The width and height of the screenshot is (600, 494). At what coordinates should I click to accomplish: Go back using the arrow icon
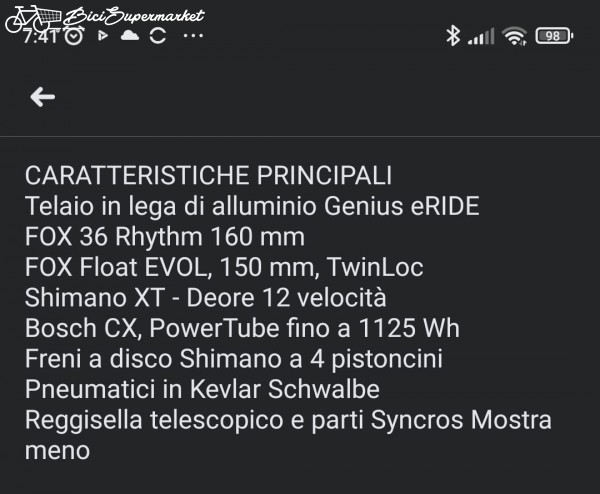[43, 97]
